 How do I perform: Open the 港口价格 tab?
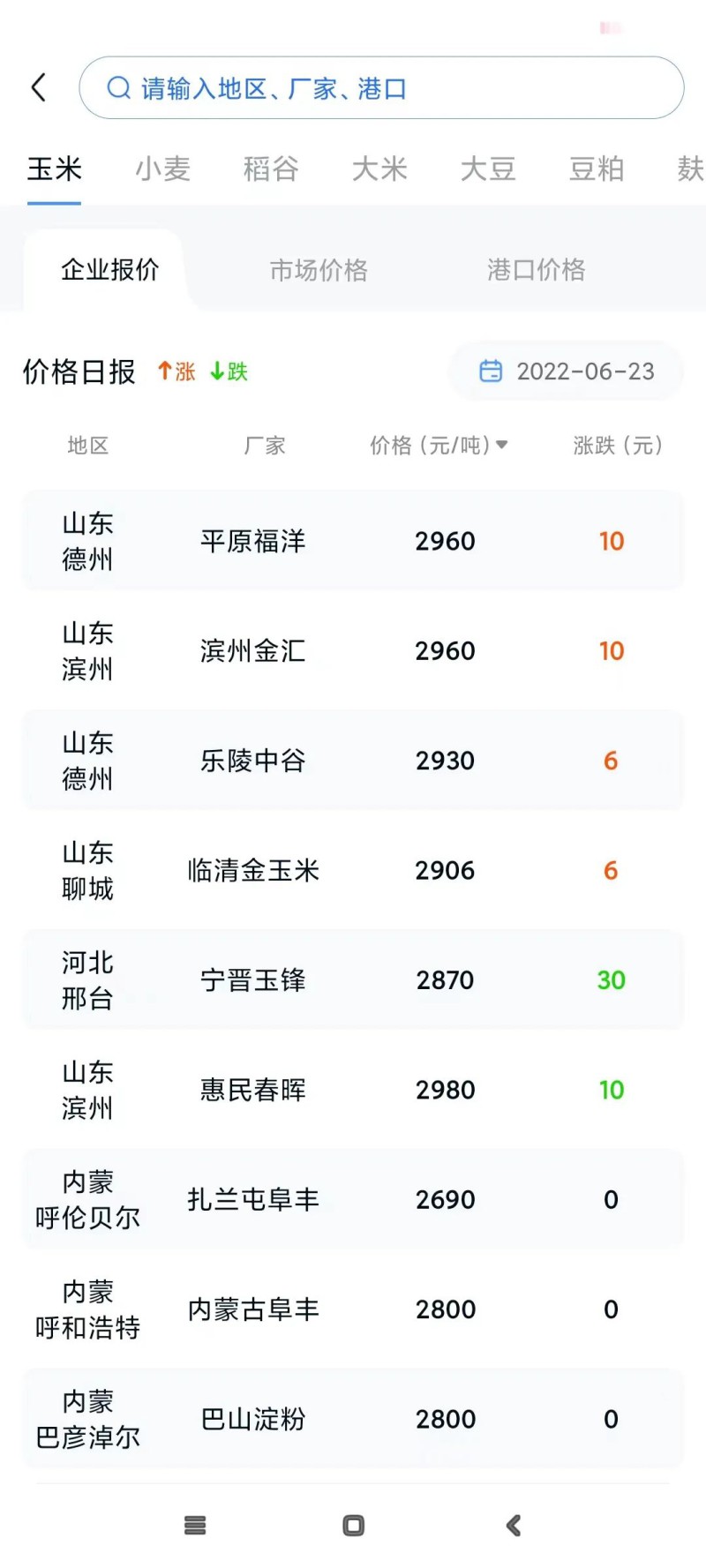(x=536, y=270)
